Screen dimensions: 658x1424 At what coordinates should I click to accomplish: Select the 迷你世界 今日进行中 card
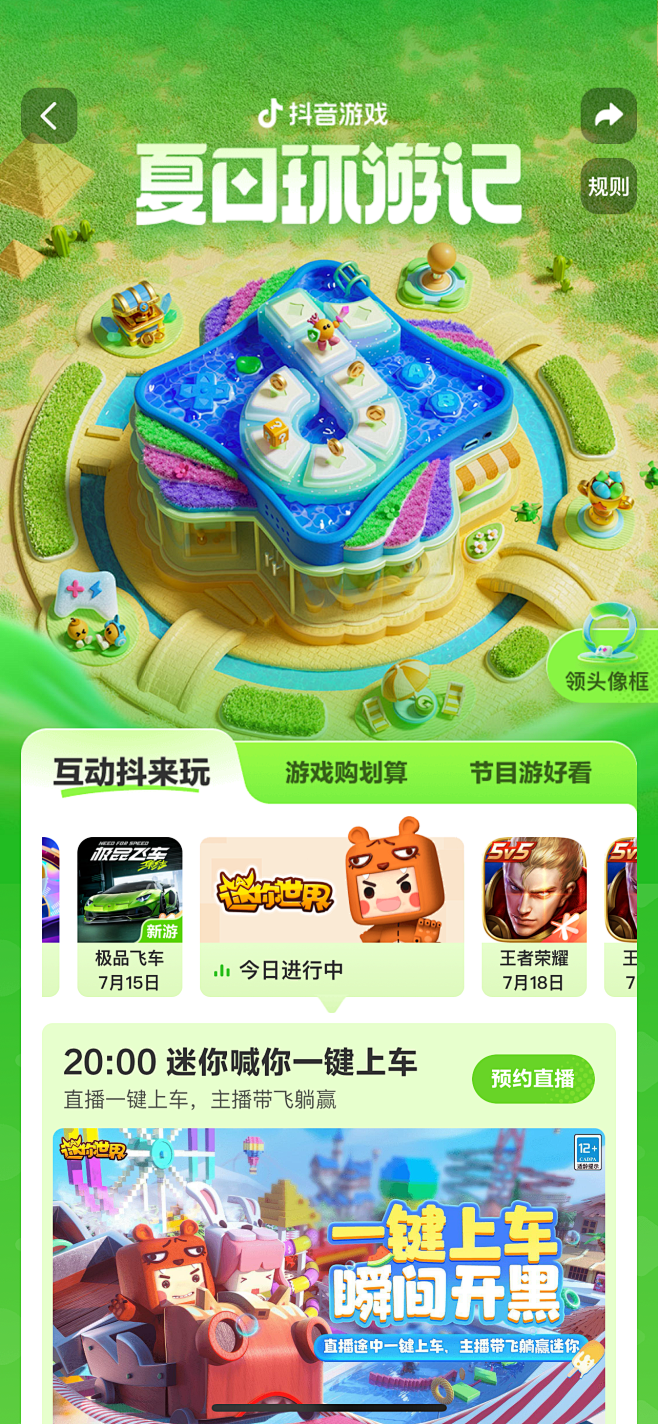332,916
